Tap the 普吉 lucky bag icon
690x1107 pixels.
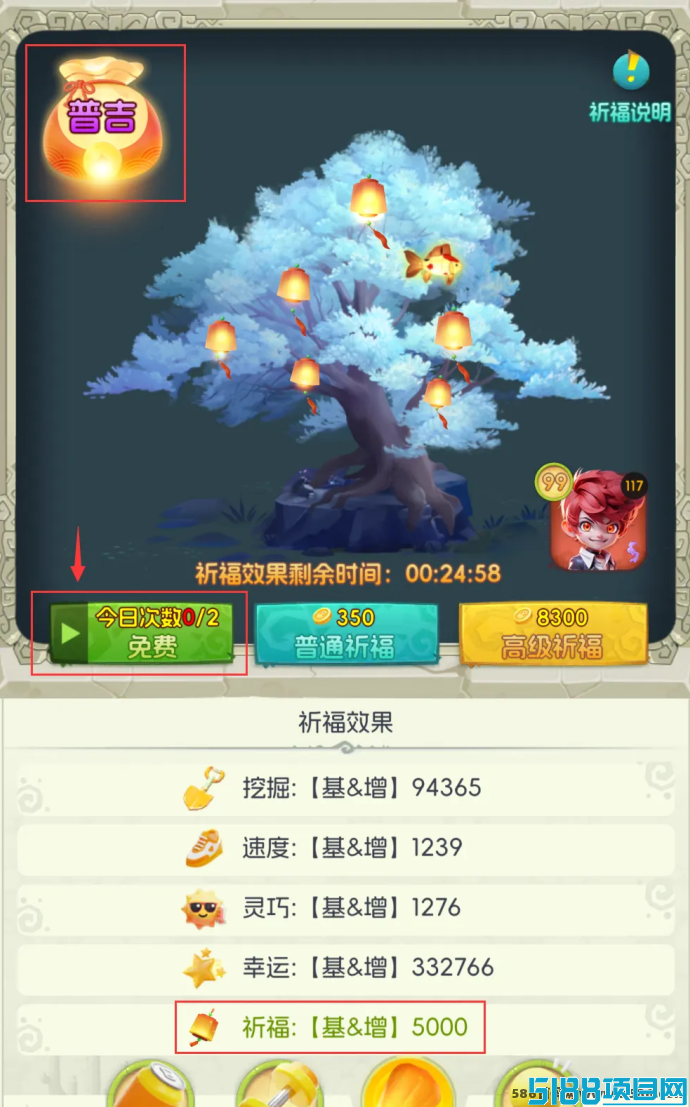coord(104,123)
